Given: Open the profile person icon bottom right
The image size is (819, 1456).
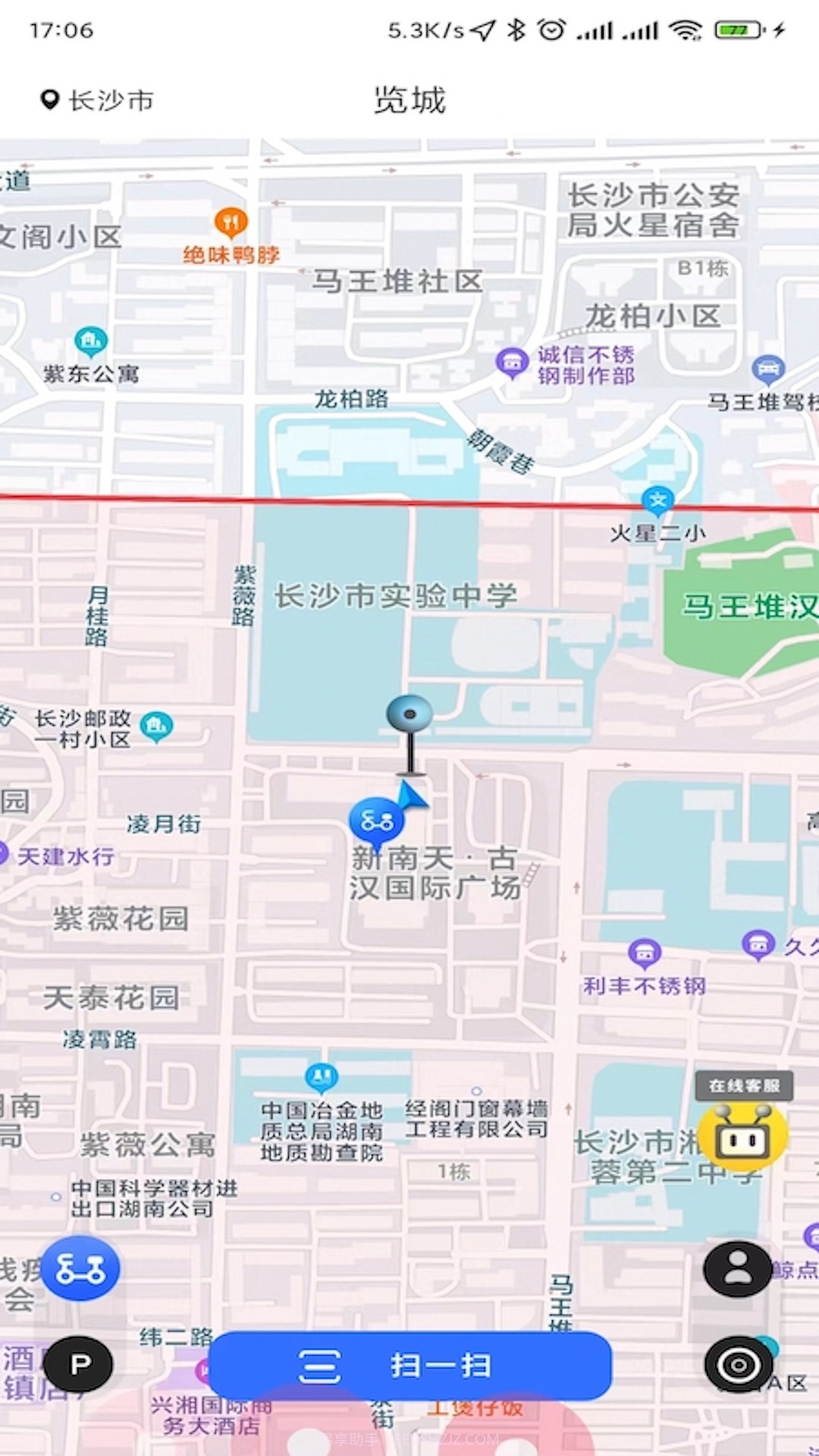Looking at the screenshot, I should click(736, 1269).
